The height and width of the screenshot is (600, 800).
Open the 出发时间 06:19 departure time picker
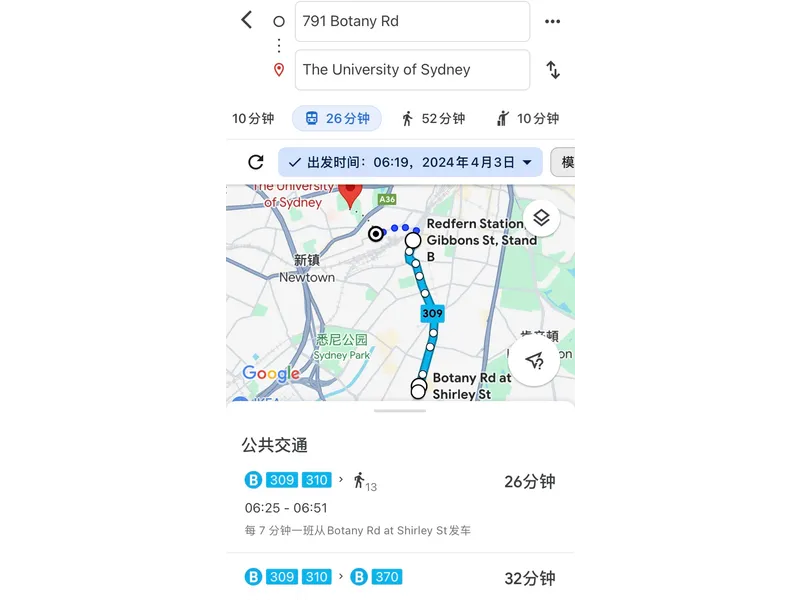tap(410, 162)
